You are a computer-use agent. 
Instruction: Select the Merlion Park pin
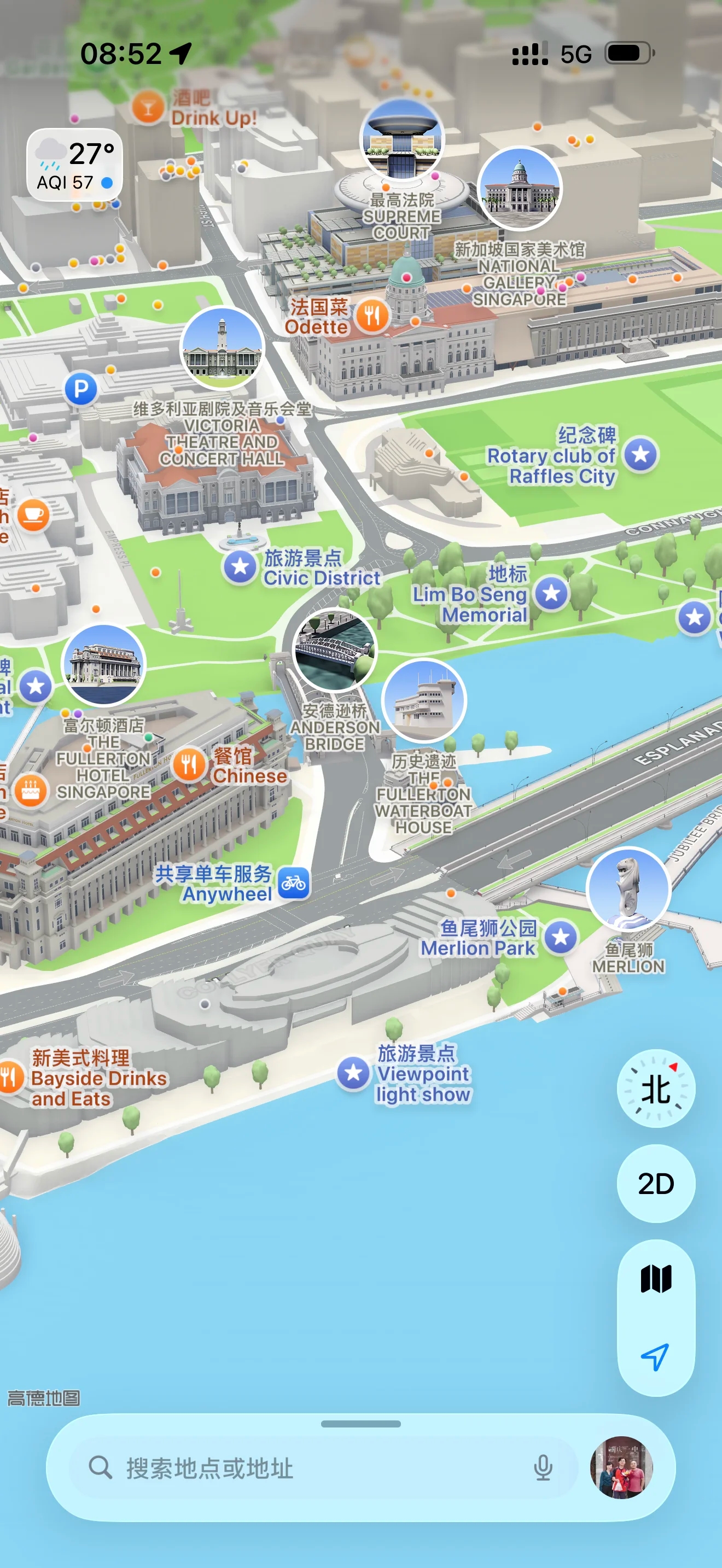(x=561, y=938)
